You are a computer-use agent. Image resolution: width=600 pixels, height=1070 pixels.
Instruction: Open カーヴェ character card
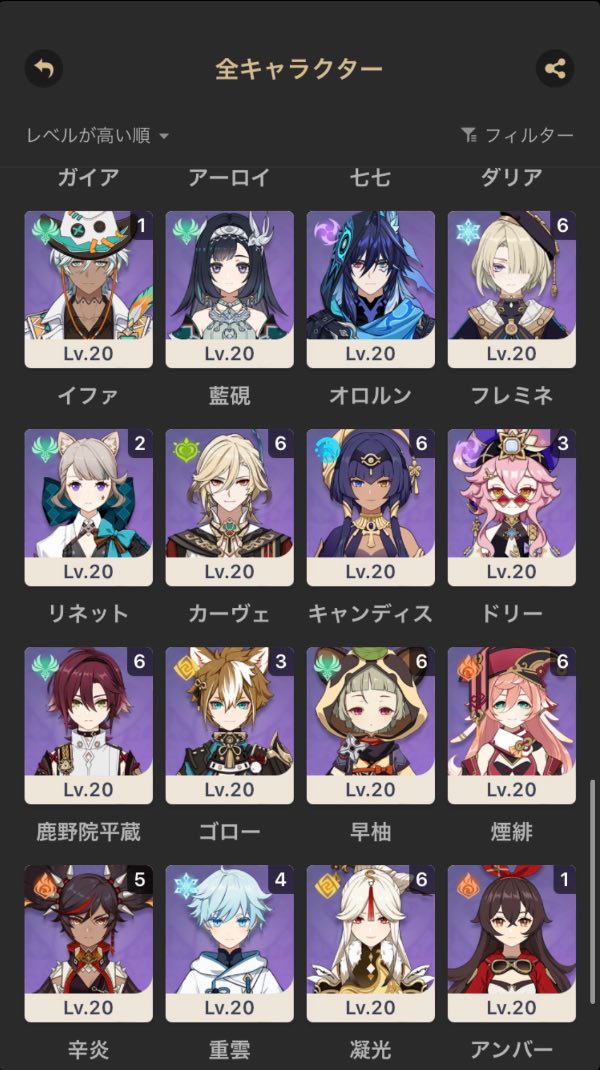tap(229, 507)
